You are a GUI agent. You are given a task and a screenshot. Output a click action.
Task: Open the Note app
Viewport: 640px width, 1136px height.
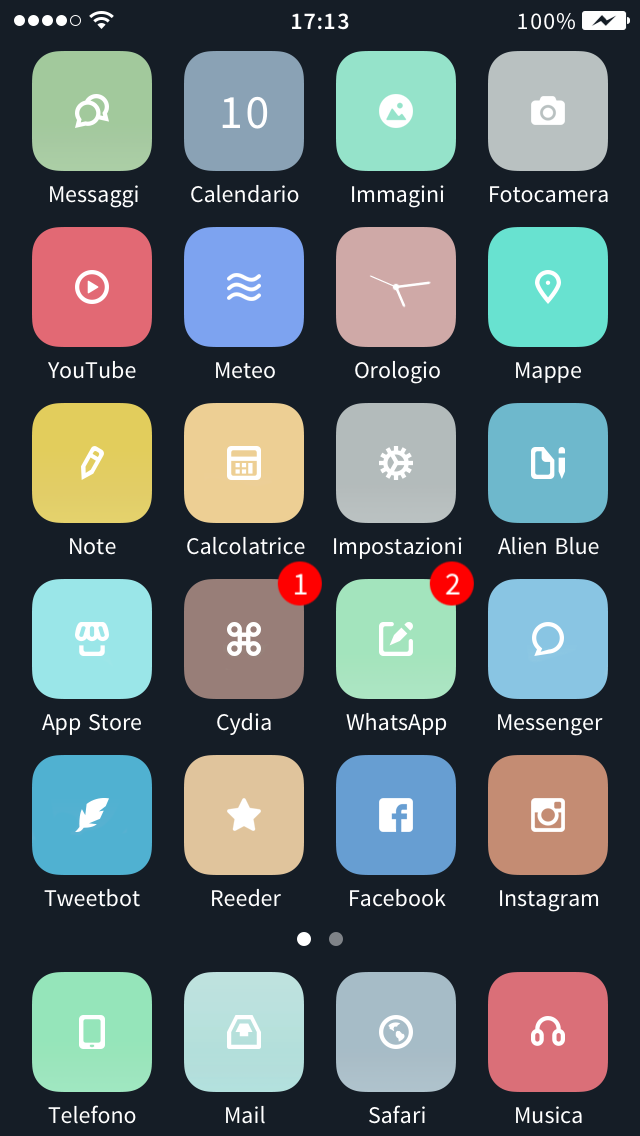click(x=92, y=463)
